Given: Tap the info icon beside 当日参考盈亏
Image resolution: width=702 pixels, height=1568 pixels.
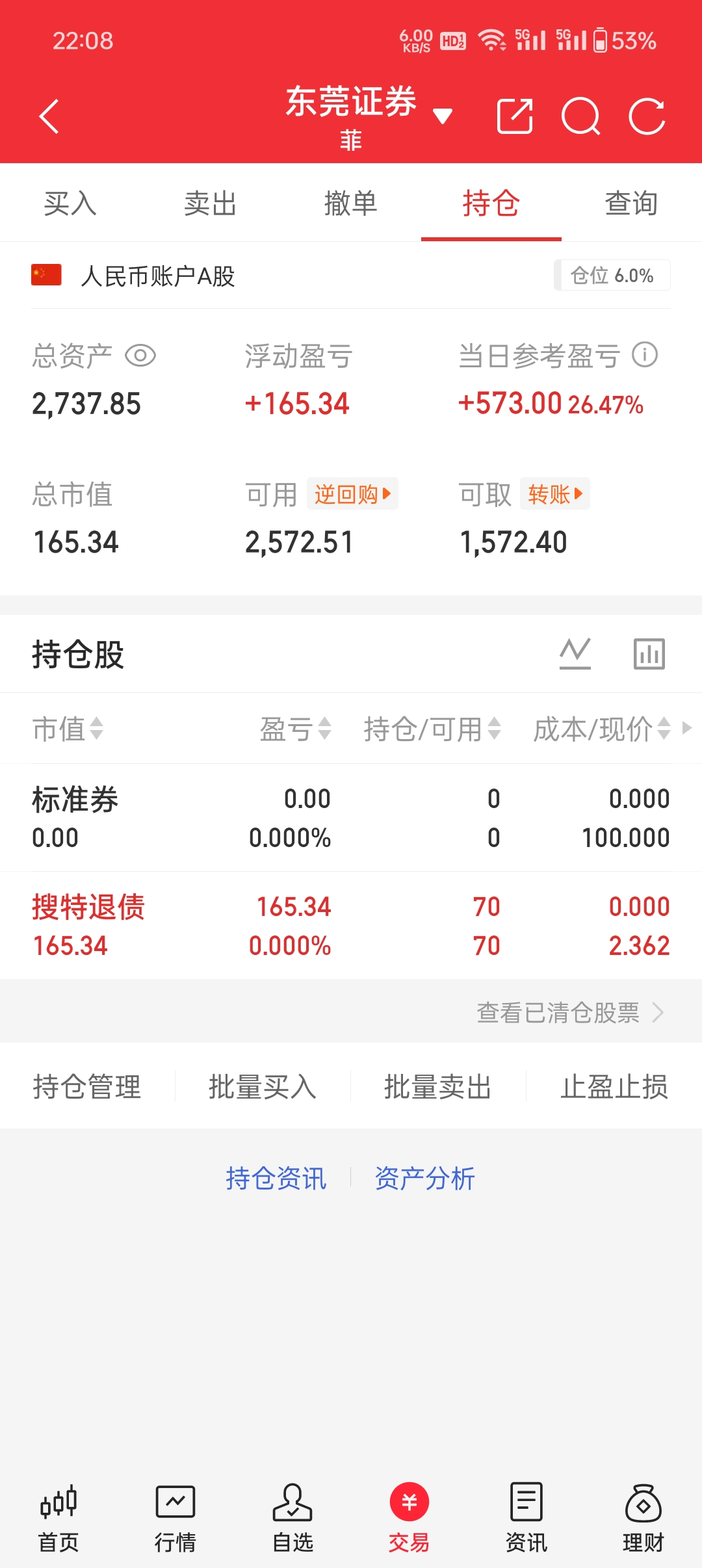Looking at the screenshot, I should pyautogui.click(x=645, y=355).
